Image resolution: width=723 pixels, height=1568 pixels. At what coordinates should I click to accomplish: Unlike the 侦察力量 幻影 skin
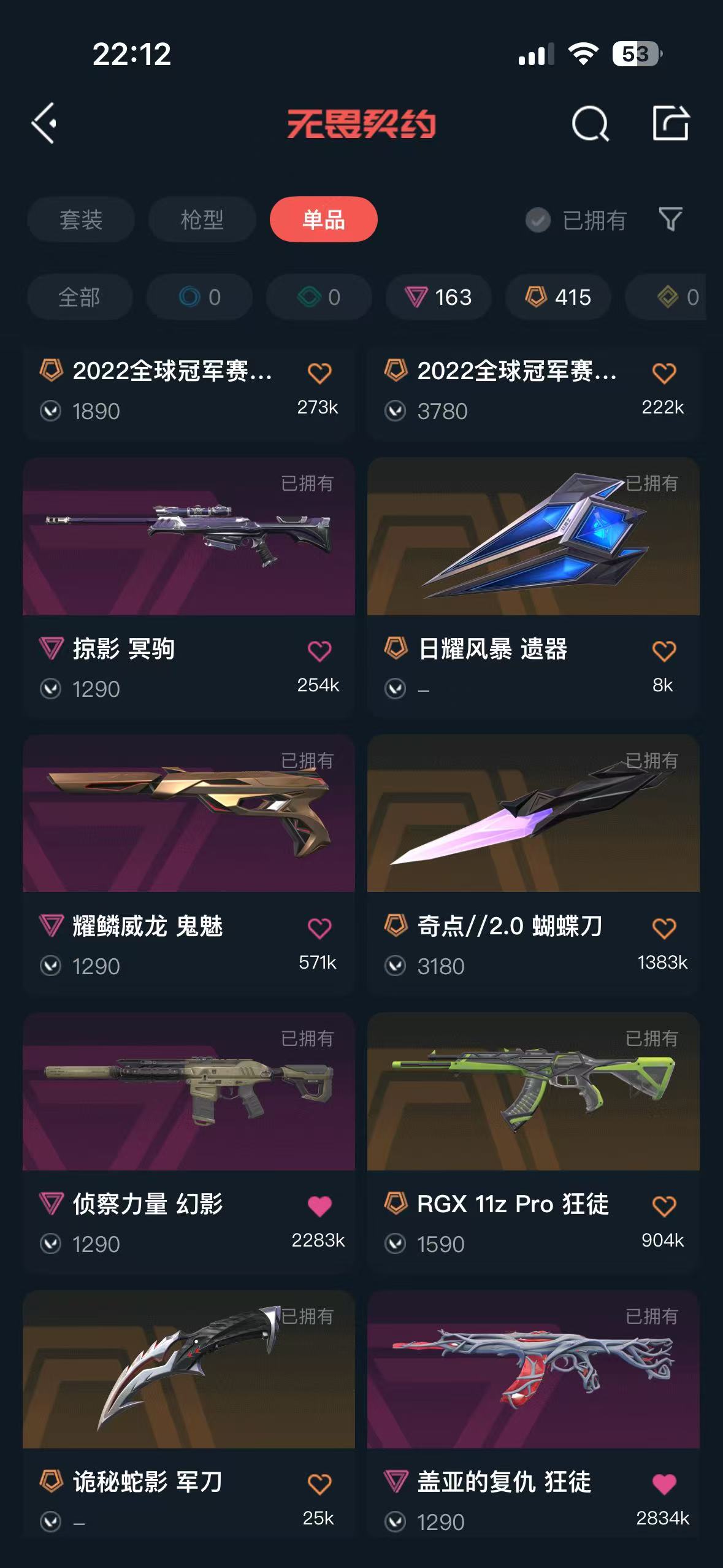point(319,1206)
